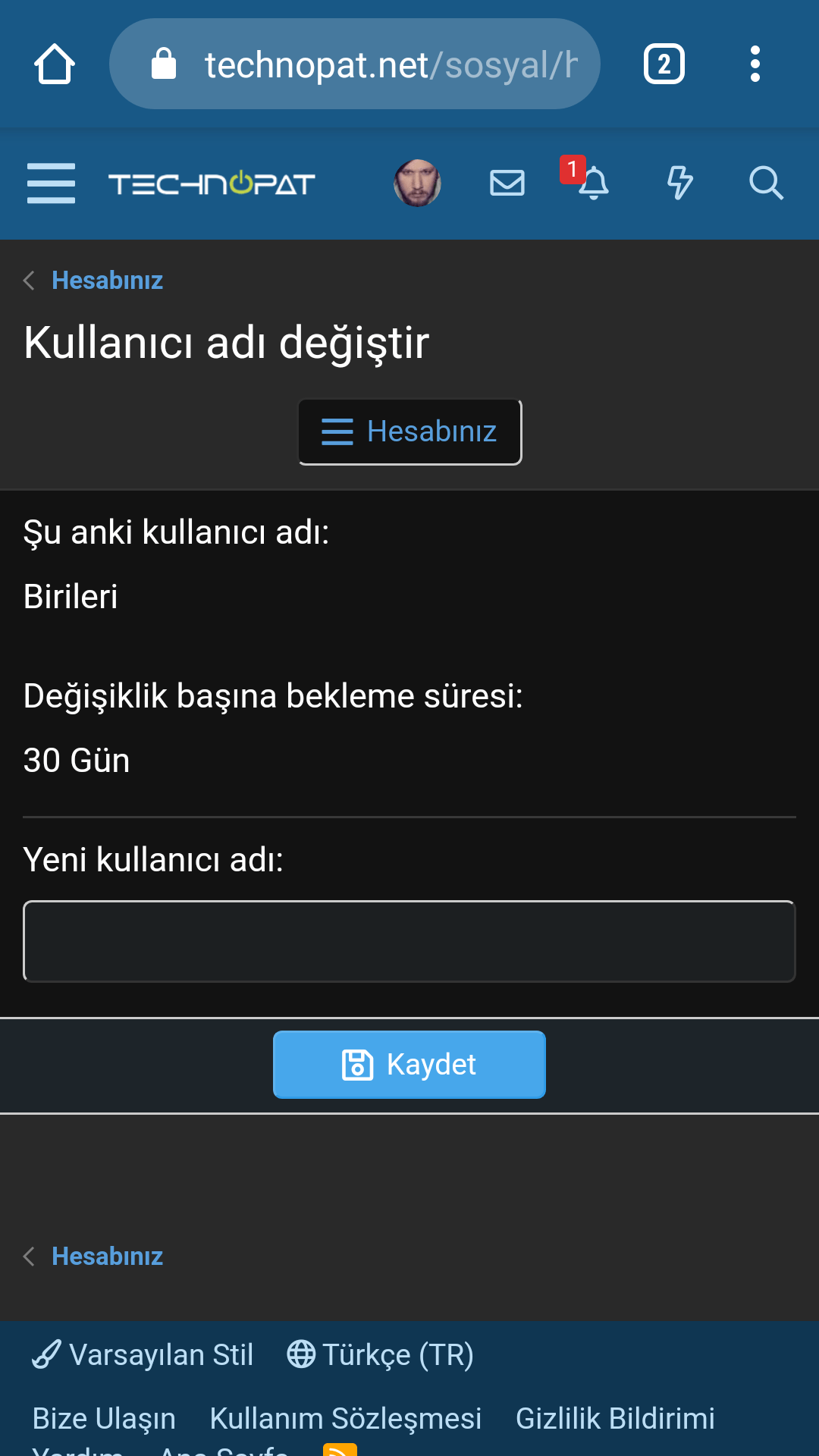The width and height of the screenshot is (819, 1456).
Task: Go to the Technopat homepage logo
Action: [x=212, y=184]
